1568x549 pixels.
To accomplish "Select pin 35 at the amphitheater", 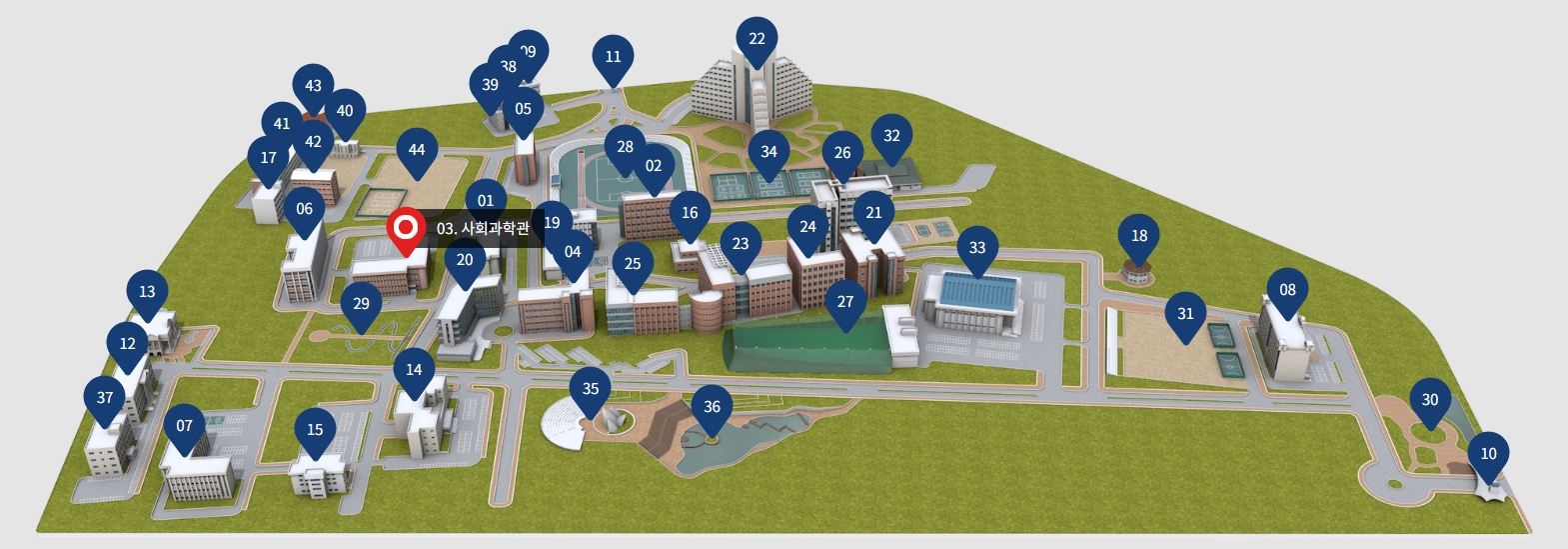I will tap(591, 389).
